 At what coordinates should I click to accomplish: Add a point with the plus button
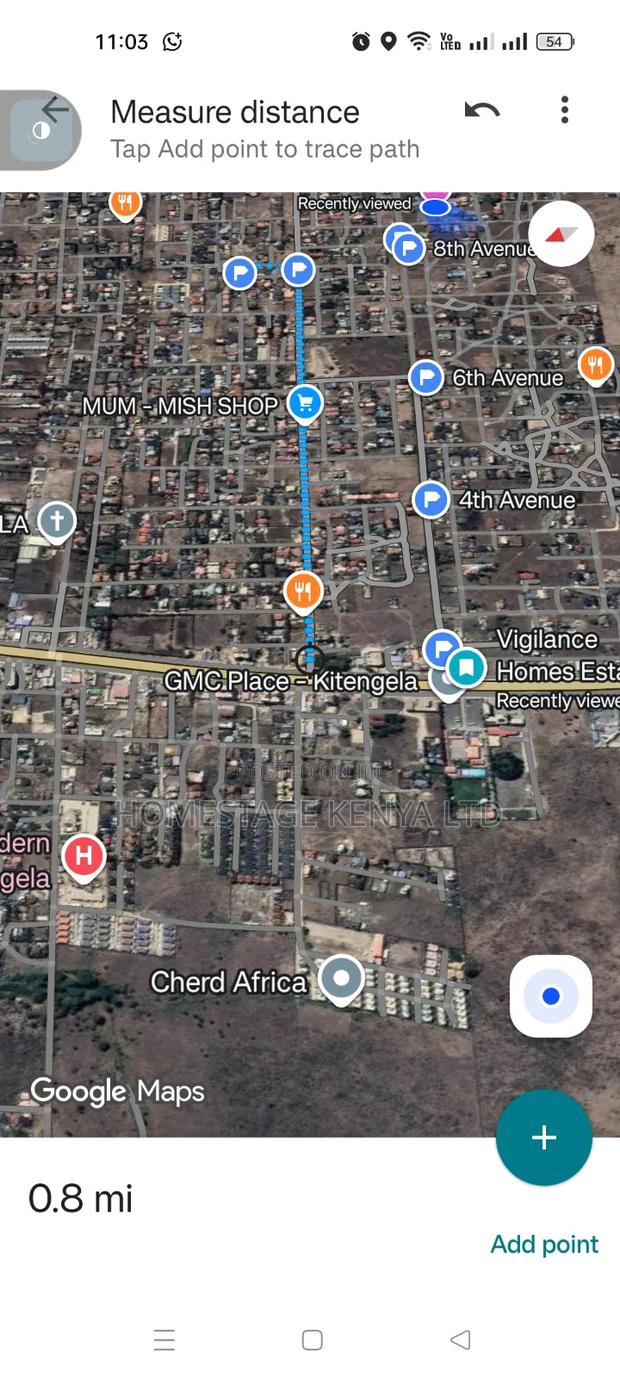544,1138
